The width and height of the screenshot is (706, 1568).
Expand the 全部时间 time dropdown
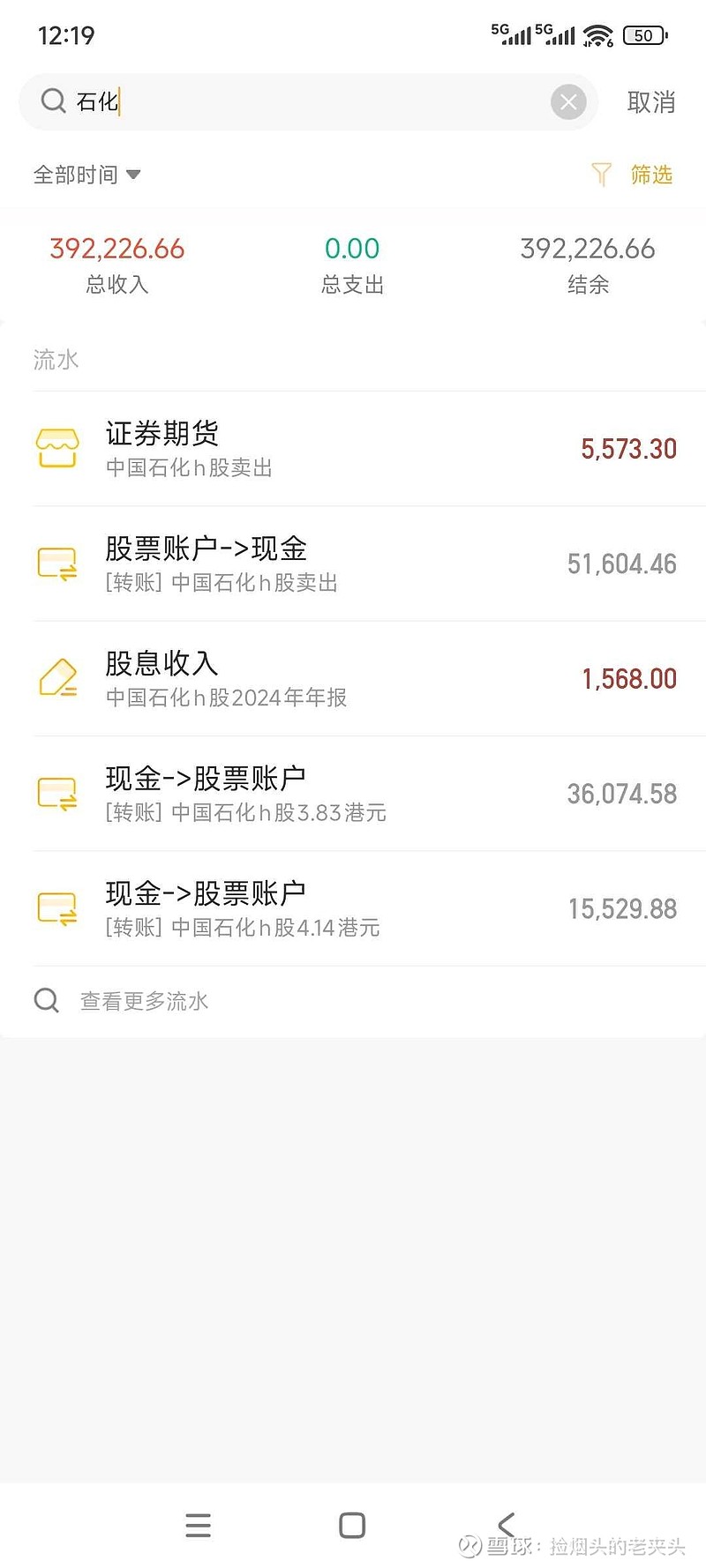tap(86, 175)
